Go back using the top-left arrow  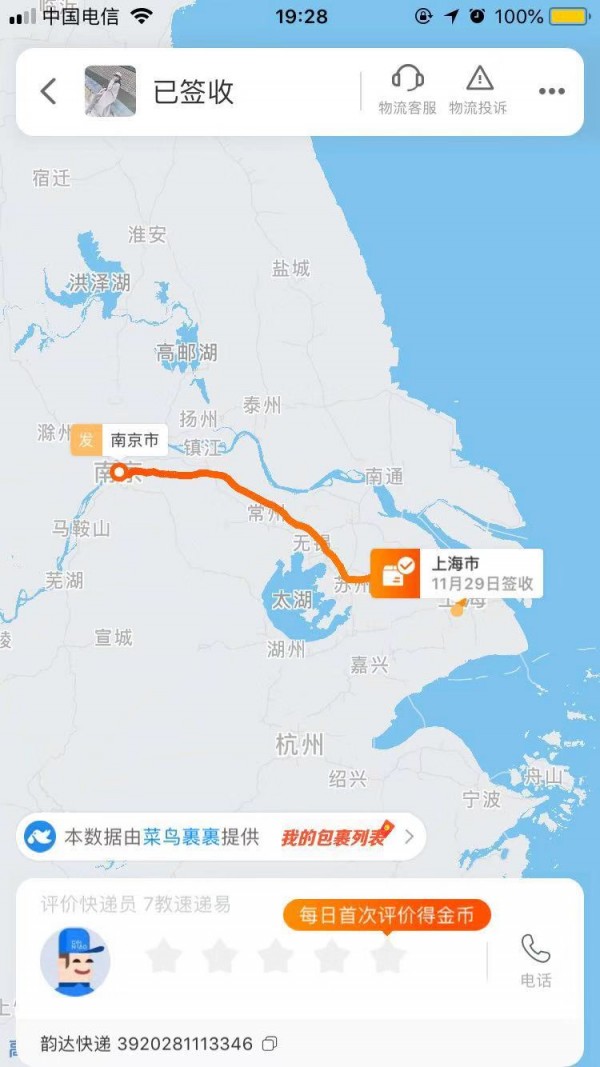coord(48,91)
